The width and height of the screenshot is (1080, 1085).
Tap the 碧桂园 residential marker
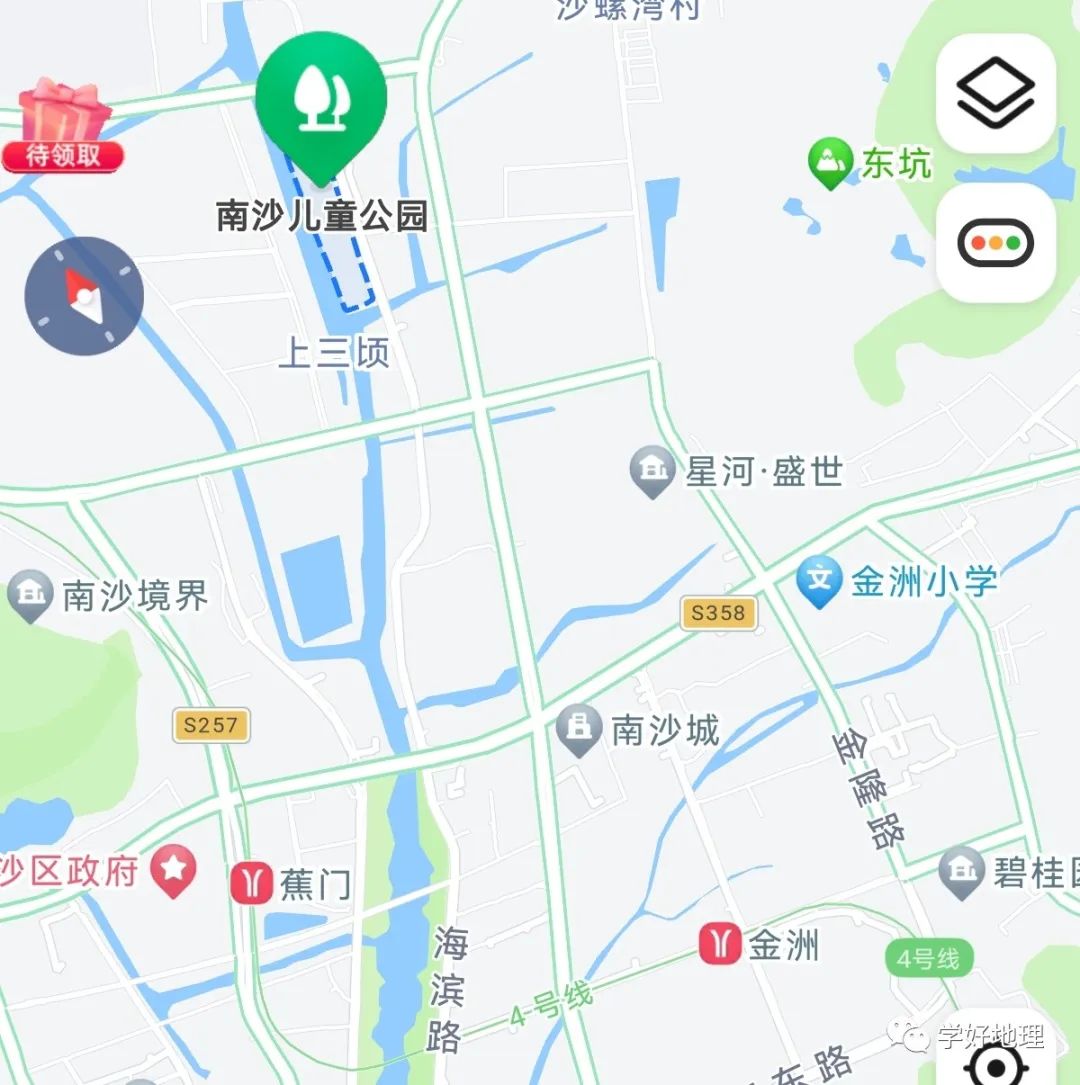point(962,872)
